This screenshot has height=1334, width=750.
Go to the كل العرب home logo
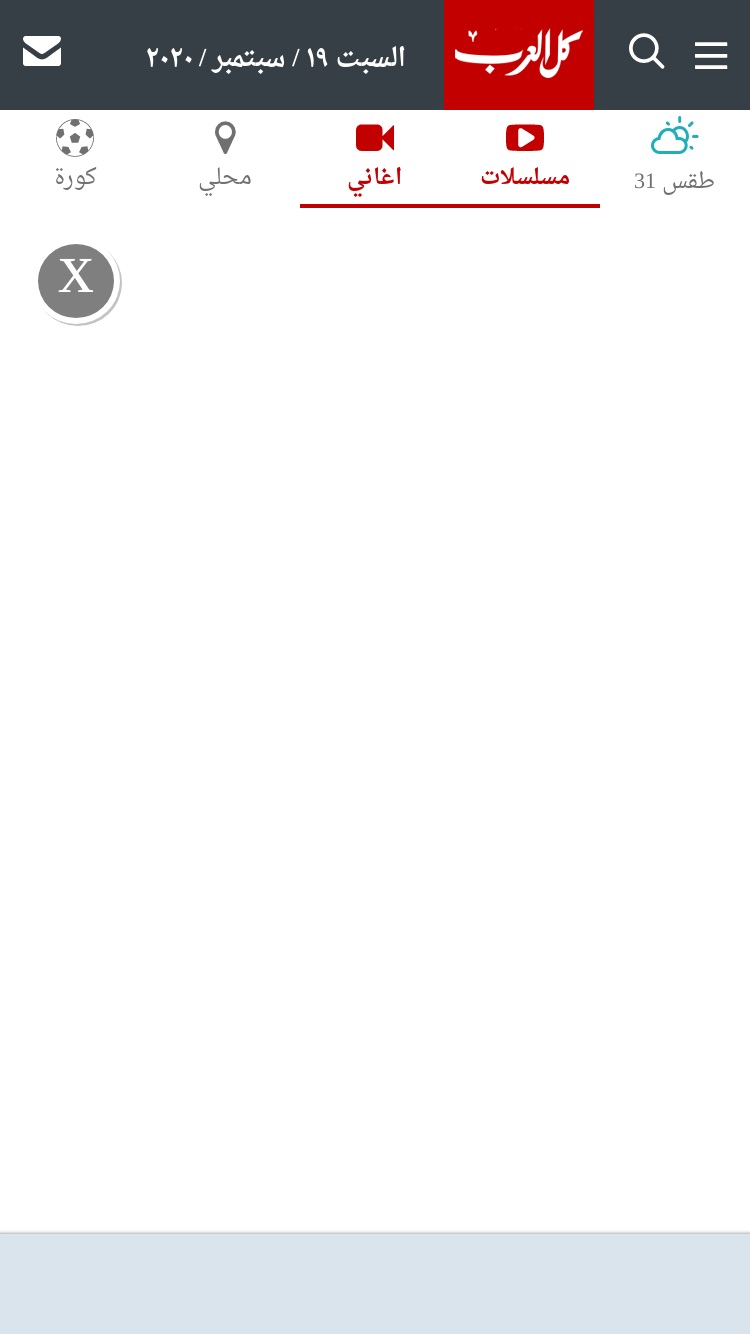click(519, 55)
